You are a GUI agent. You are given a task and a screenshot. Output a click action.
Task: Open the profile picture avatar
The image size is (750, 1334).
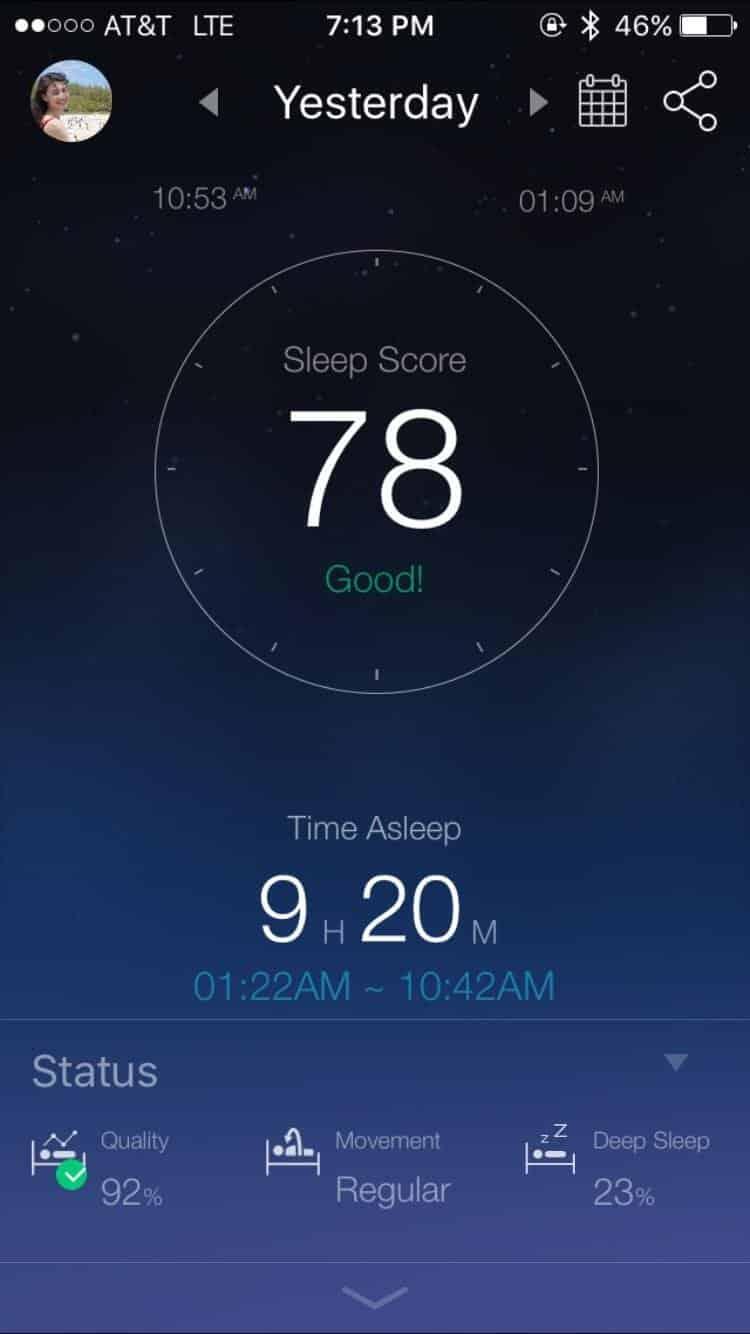click(x=71, y=101)
